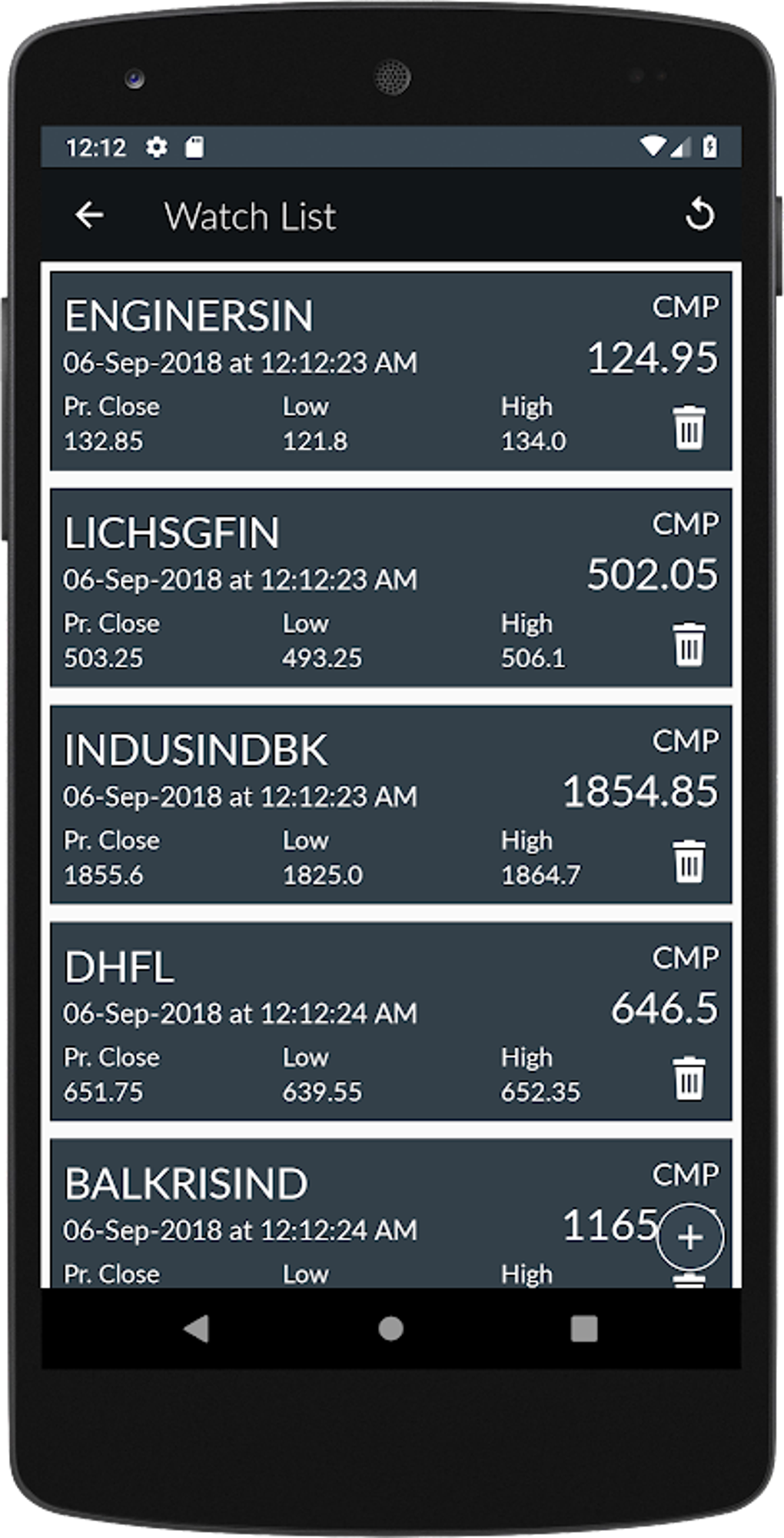Open recent apps from navigation bar
The width and height of the screenshot is (784, 1538).
(x=584, y=1328)
